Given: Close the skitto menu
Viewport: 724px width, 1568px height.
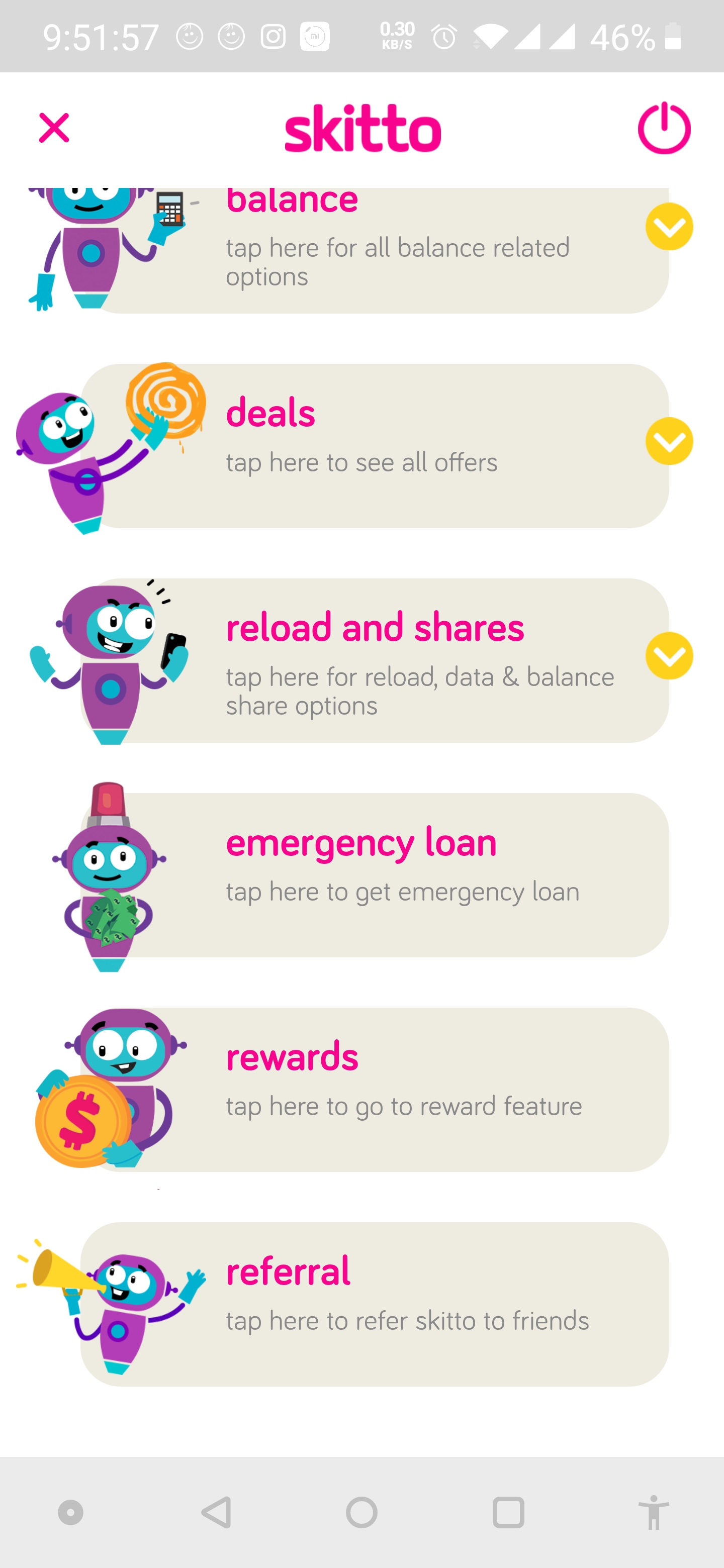Looking at the screenshot, I should pos(54,128).
